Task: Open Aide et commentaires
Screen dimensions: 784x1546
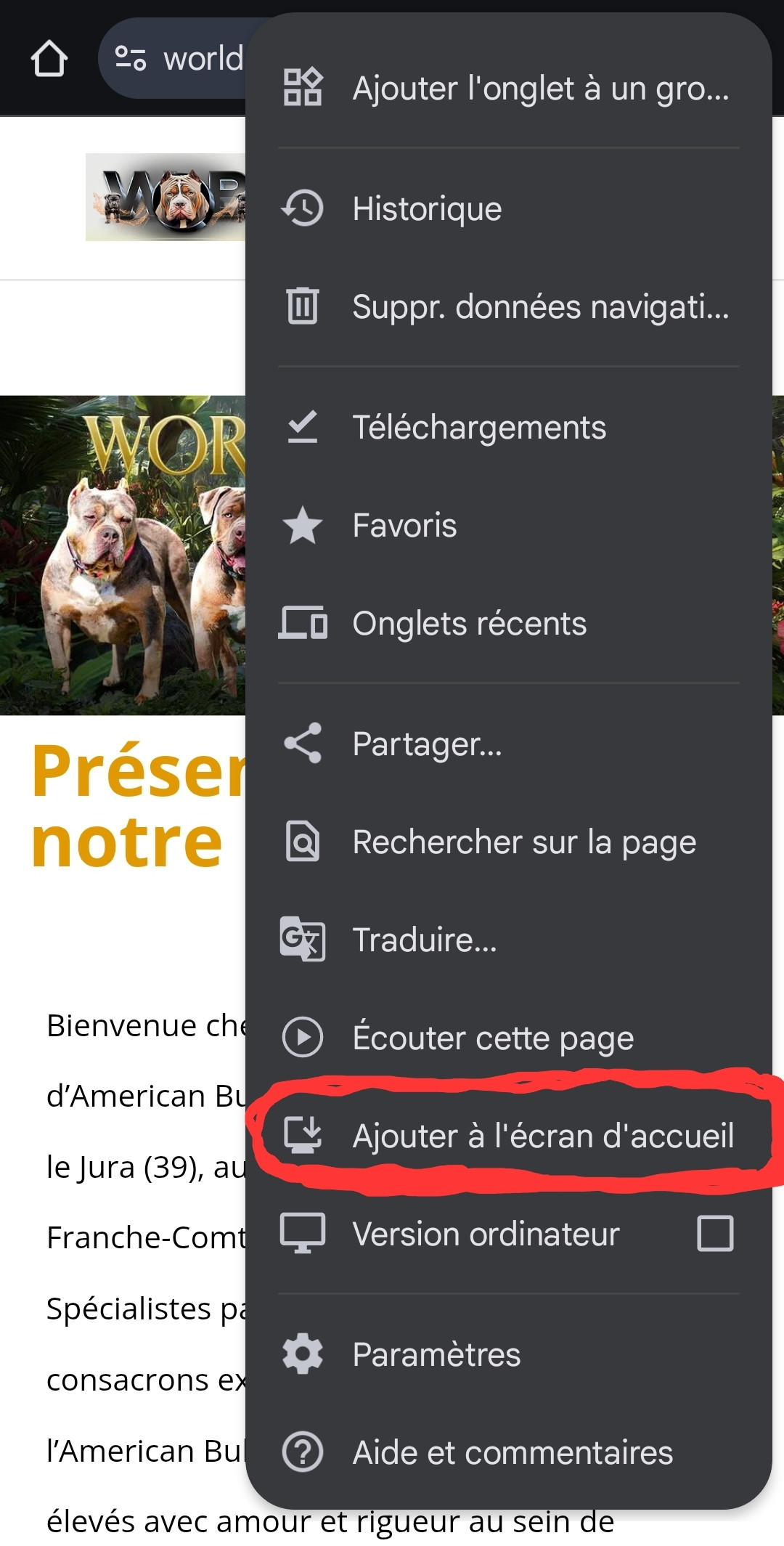Action: 508,1453
